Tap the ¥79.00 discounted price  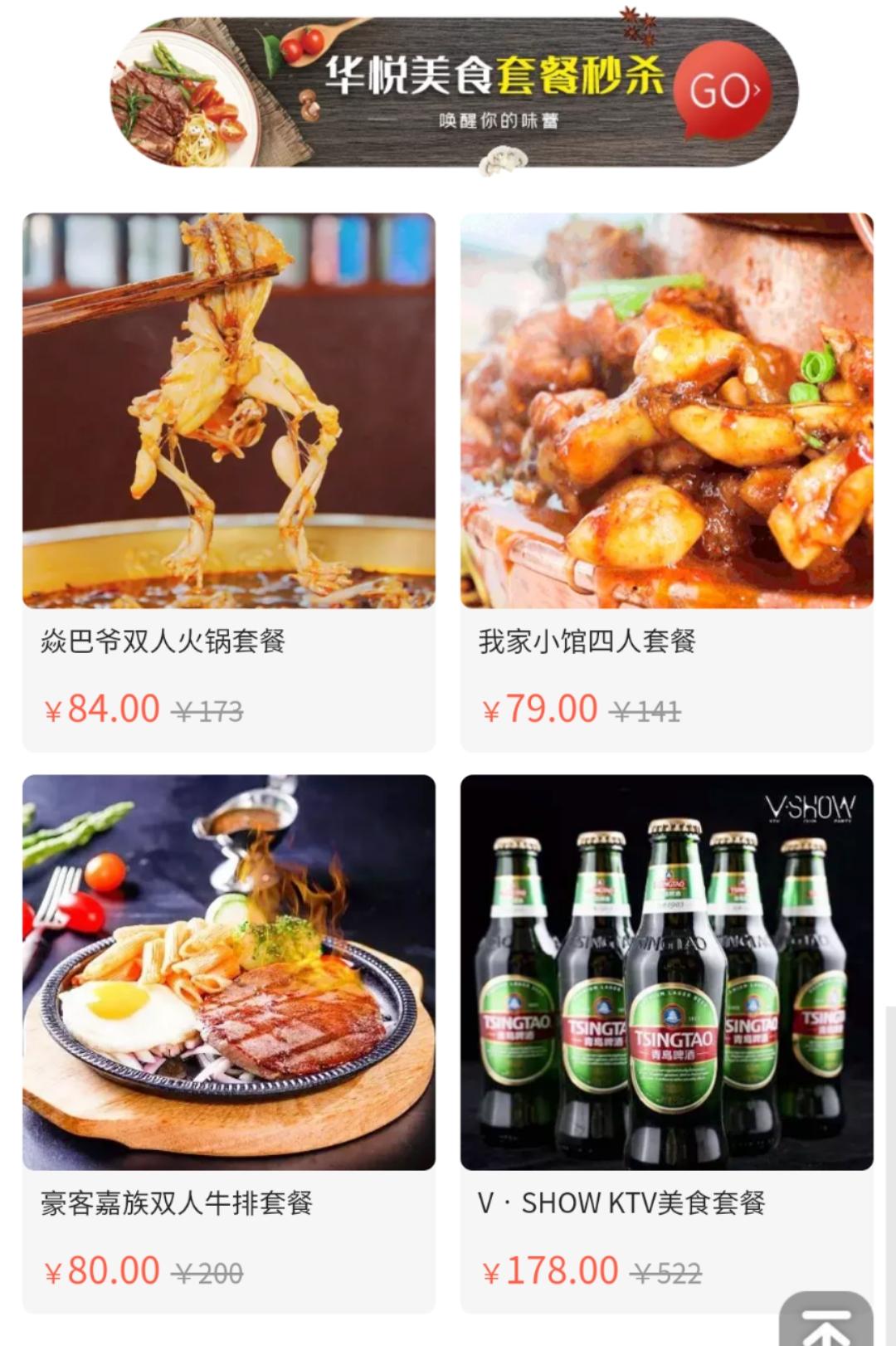point(537,710)
